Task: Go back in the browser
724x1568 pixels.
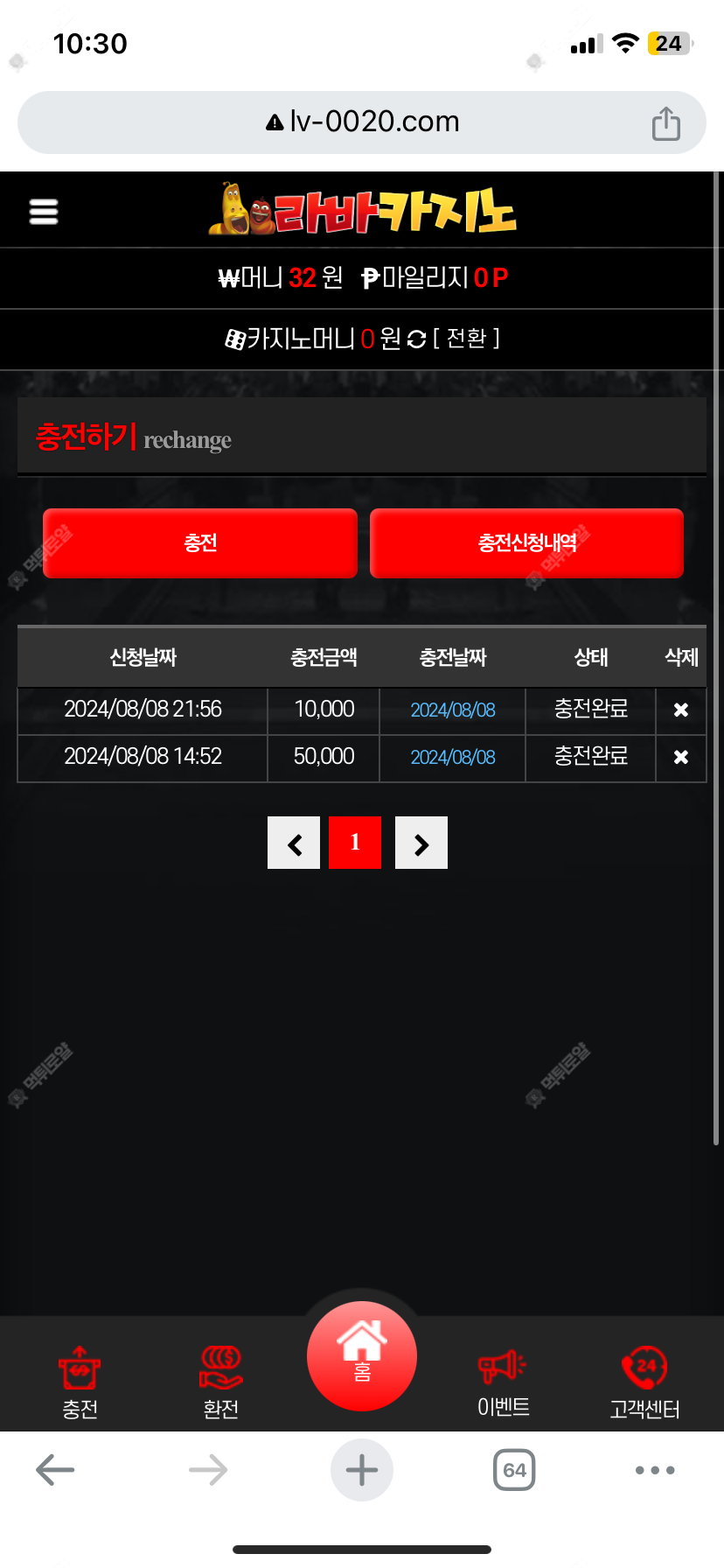Action: [x=55, y=1470]
